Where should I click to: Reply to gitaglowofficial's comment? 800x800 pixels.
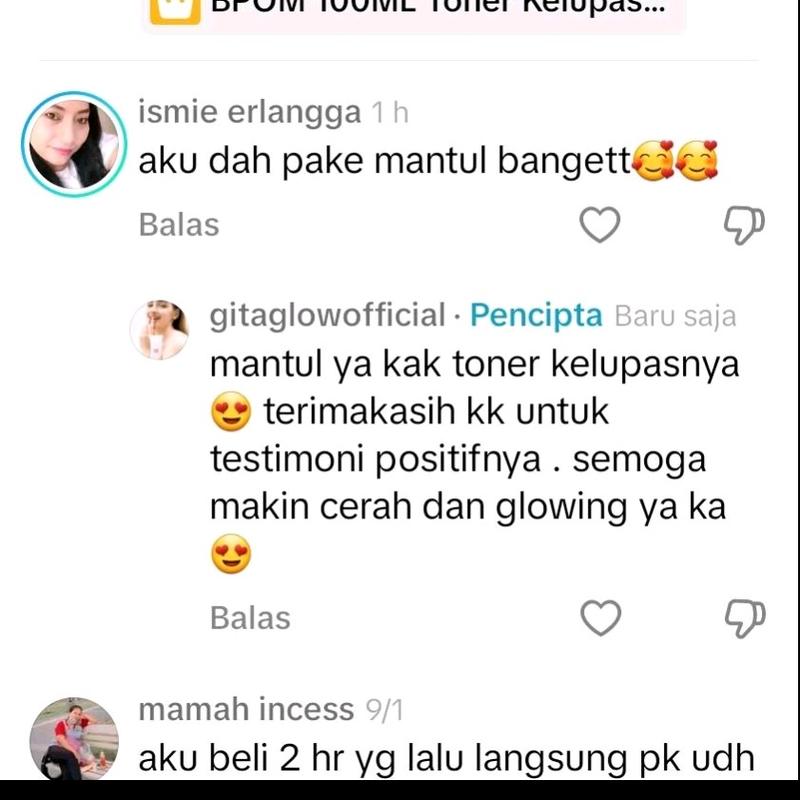point(250,618)
